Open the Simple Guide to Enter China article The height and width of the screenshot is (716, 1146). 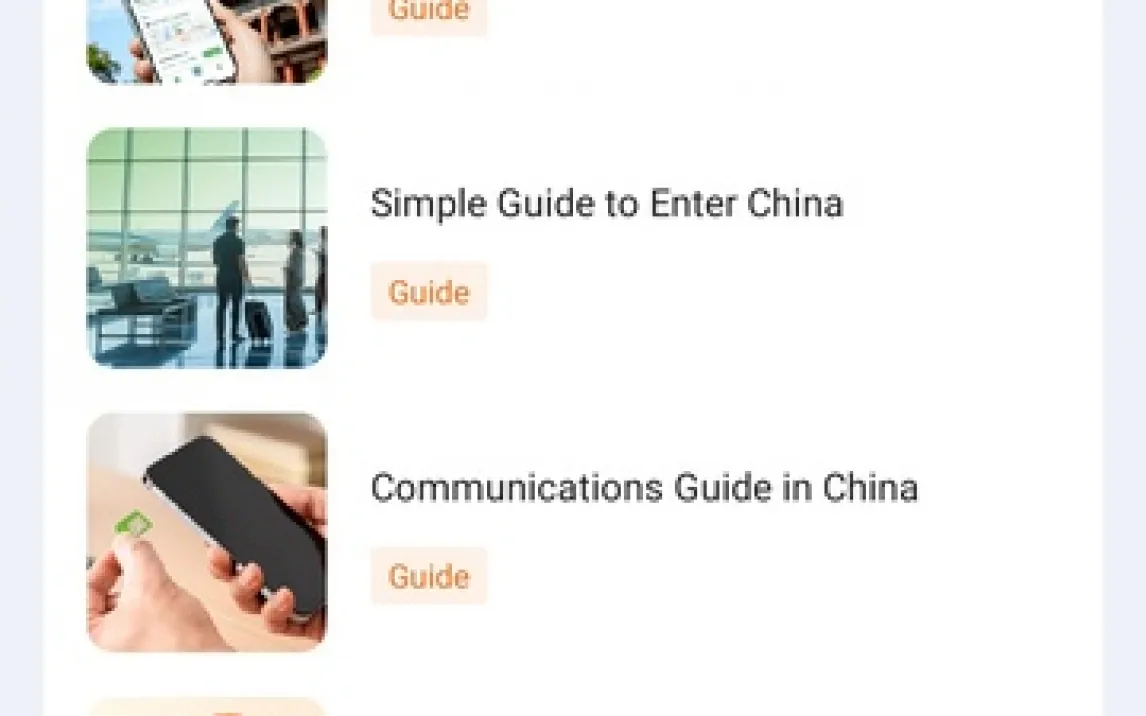point(607,203)
